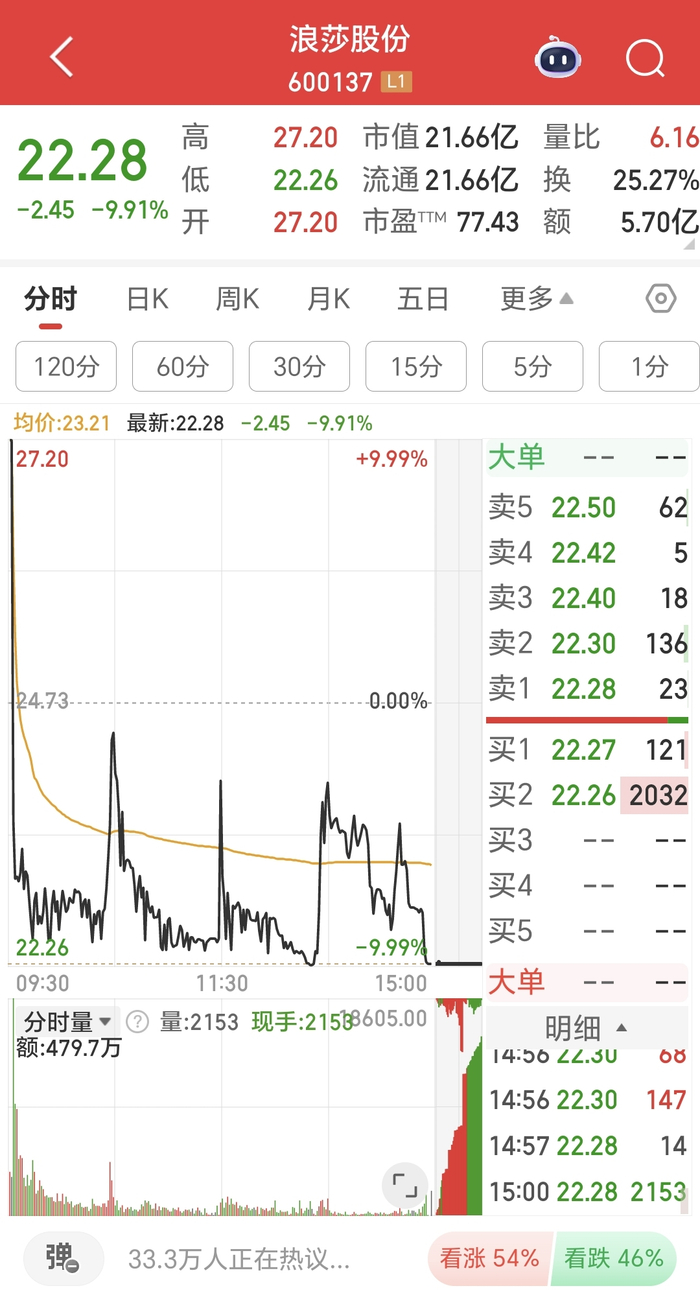The height and width of the screenshot is (1290, 700).
Task: Go back using the header arrow
Action: pyautogui.click(x=62, y=58)
